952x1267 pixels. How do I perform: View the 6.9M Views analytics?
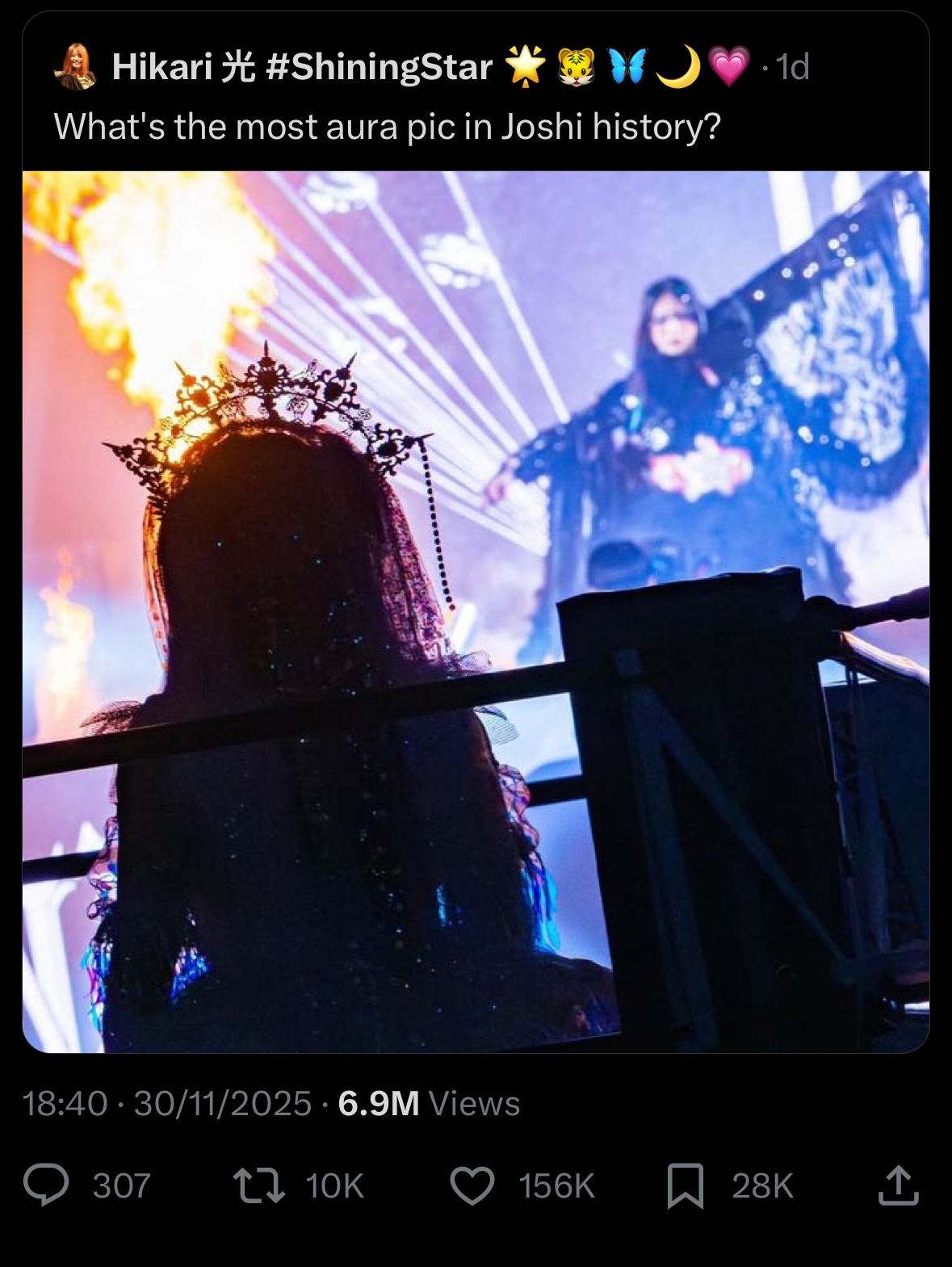[429, 1103]
